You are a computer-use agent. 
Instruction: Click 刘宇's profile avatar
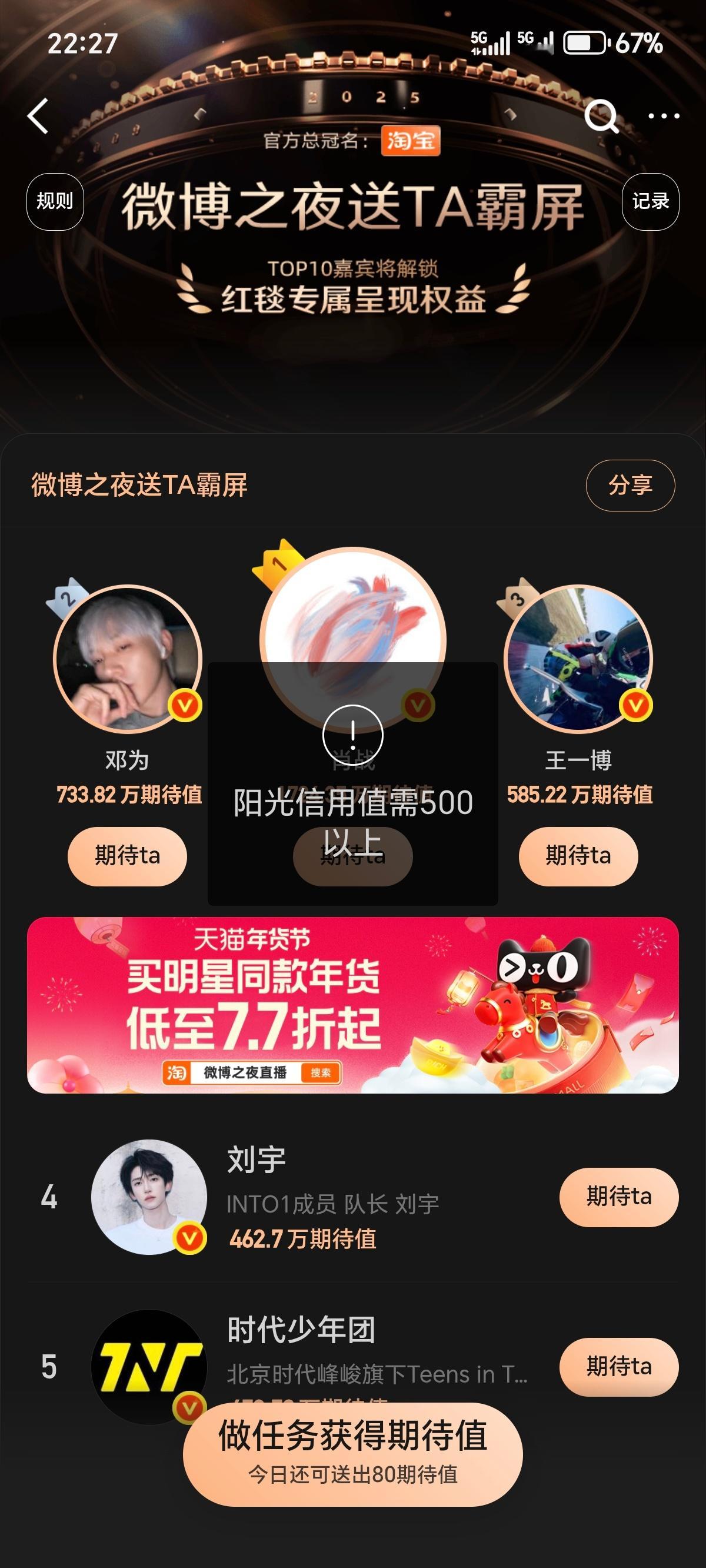coord(149,1196)
